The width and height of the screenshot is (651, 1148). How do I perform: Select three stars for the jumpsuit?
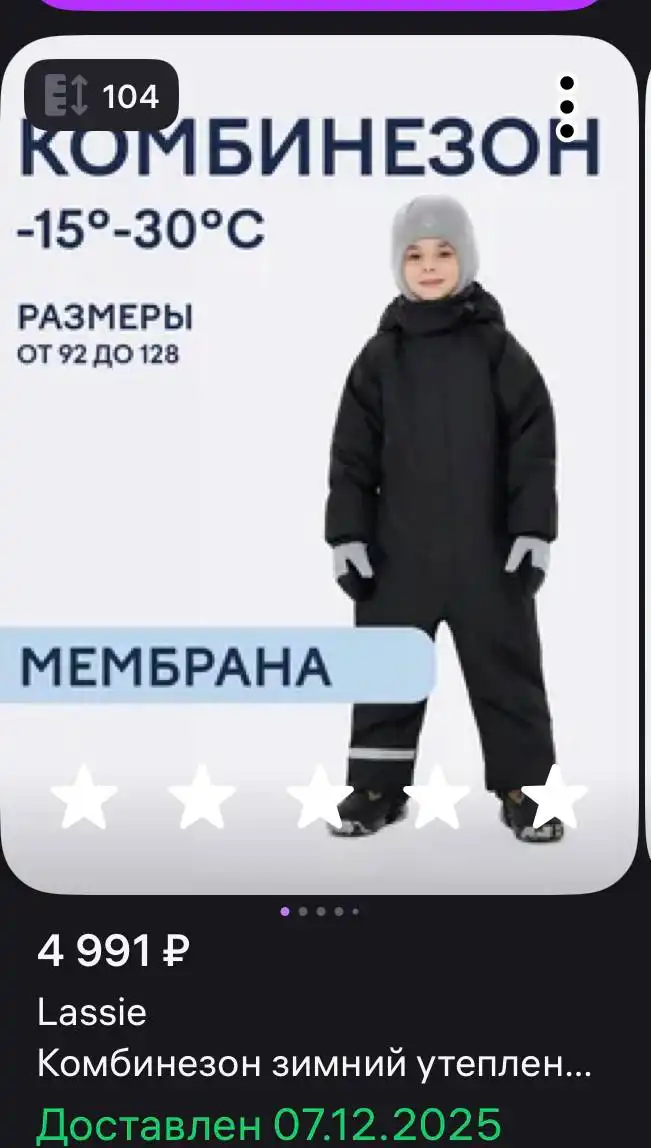tap(320, 797)
